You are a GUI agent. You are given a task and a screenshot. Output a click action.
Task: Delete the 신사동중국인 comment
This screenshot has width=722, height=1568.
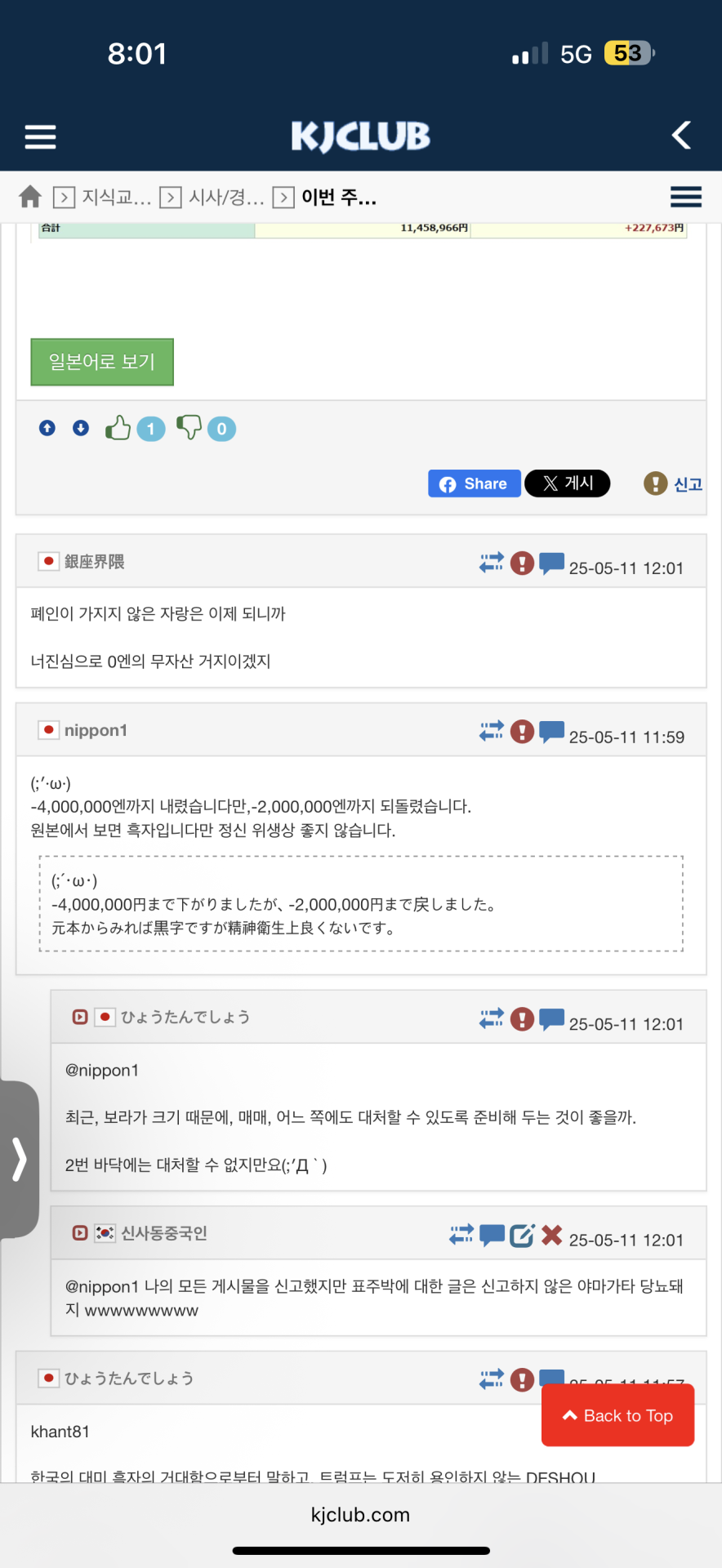(x=552, y=1235)
